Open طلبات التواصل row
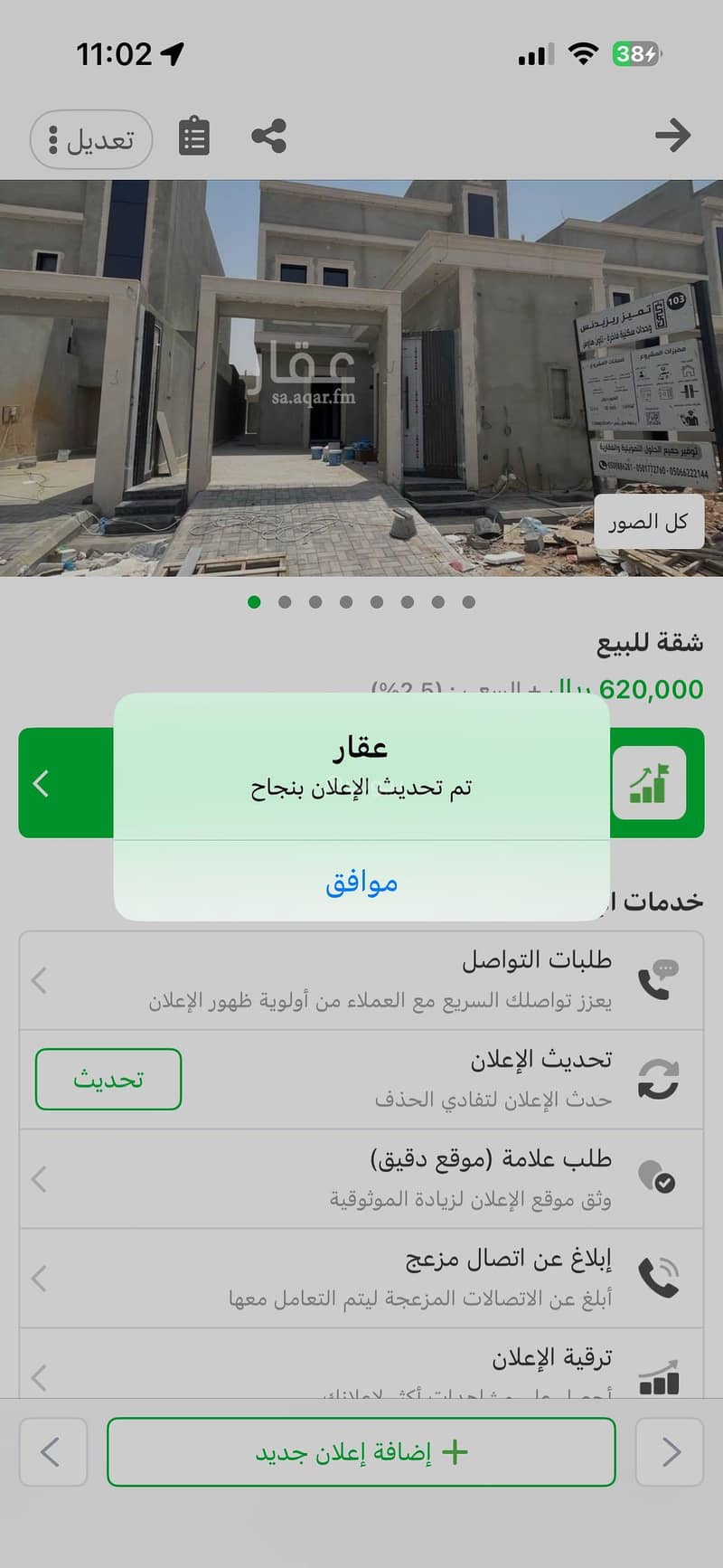Image resolution: width=723 pixels, height=1568 pixels. [361, 980]
